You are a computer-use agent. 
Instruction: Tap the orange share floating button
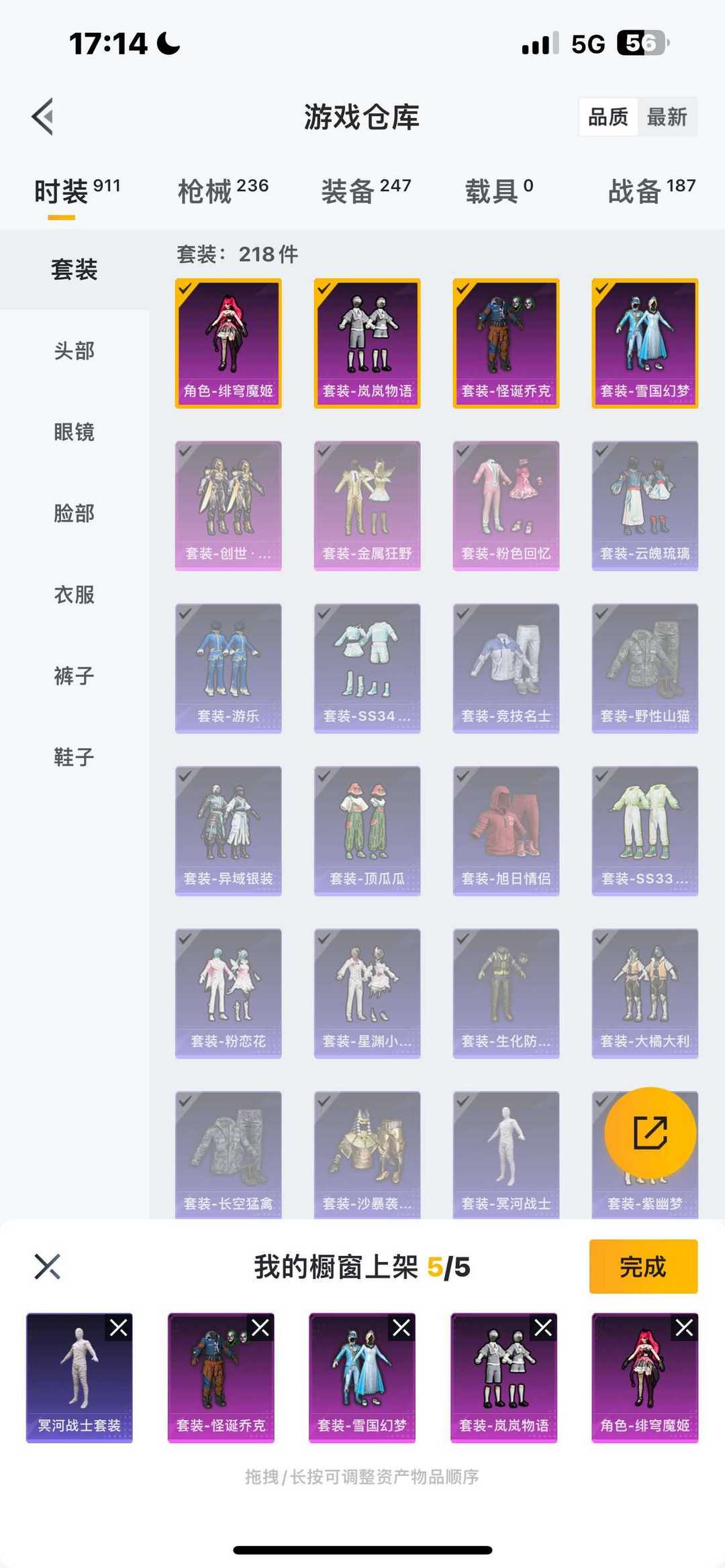[x=650, y=1133]
